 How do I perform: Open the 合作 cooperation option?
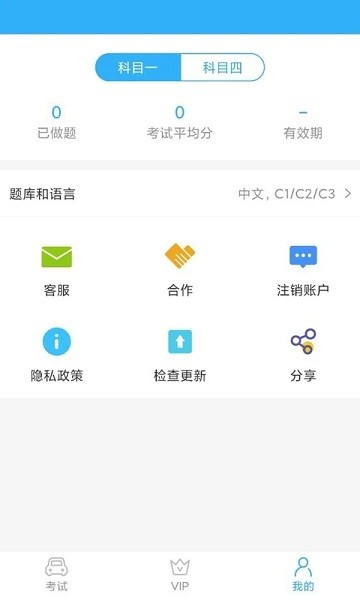(x=180, y=271)
